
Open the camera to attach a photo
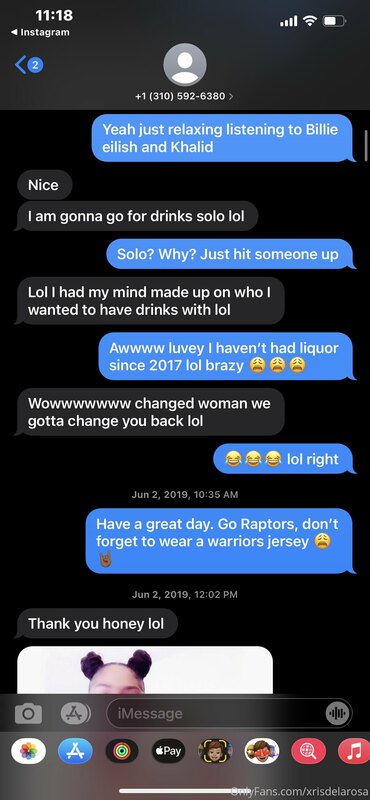tap(28, 713)
